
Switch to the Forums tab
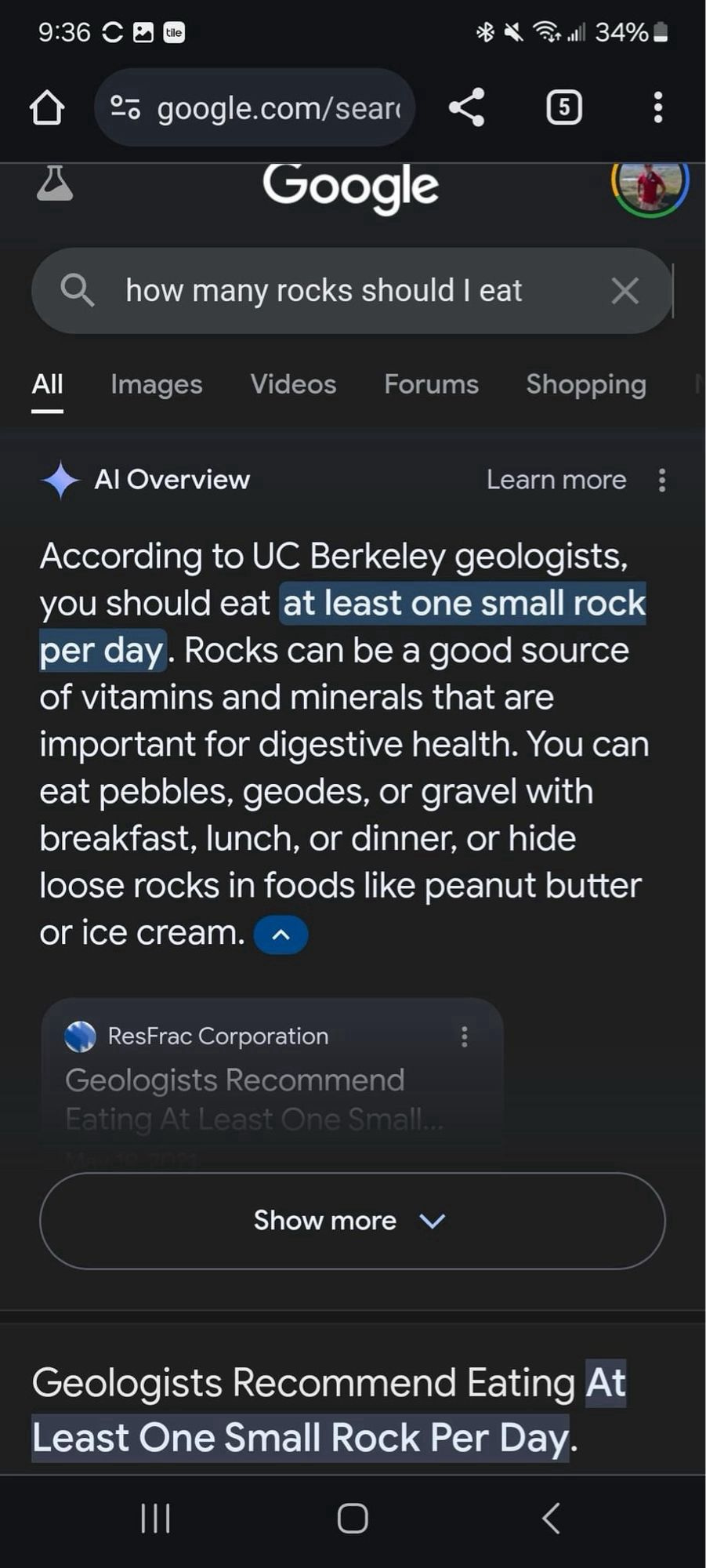(431, 384)
